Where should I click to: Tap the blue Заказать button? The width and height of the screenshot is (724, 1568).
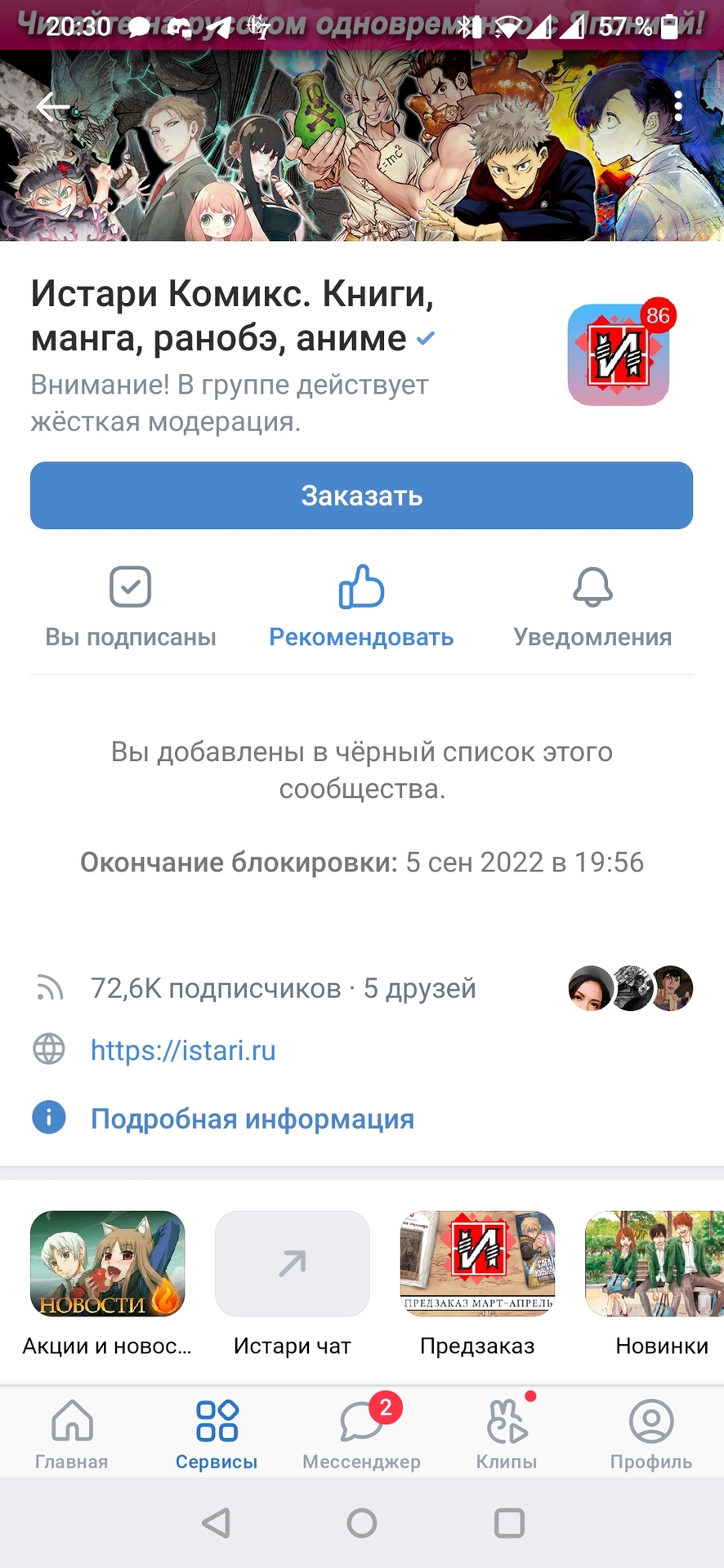click(361, 496)
